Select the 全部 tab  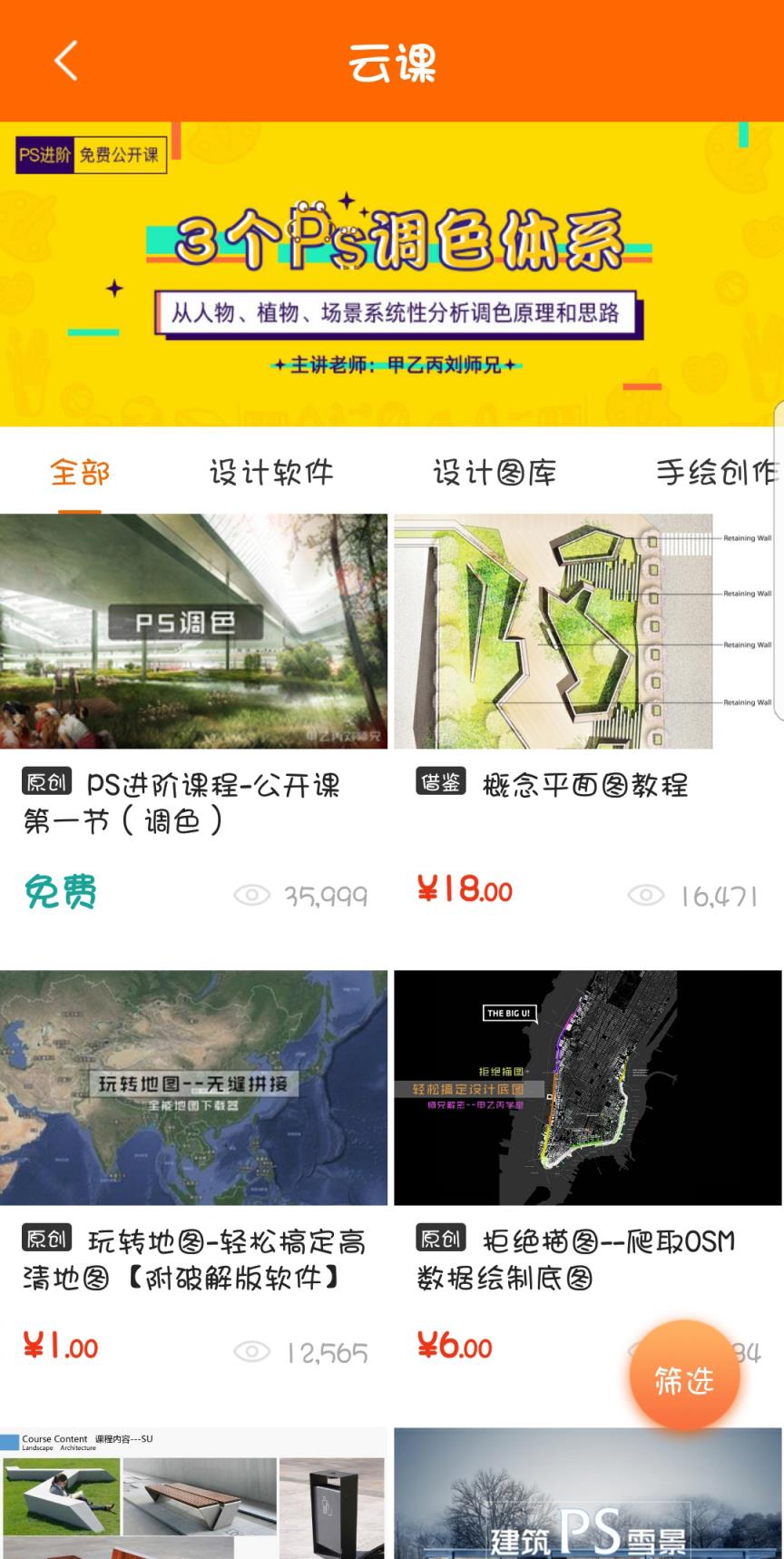click(80, 472)
